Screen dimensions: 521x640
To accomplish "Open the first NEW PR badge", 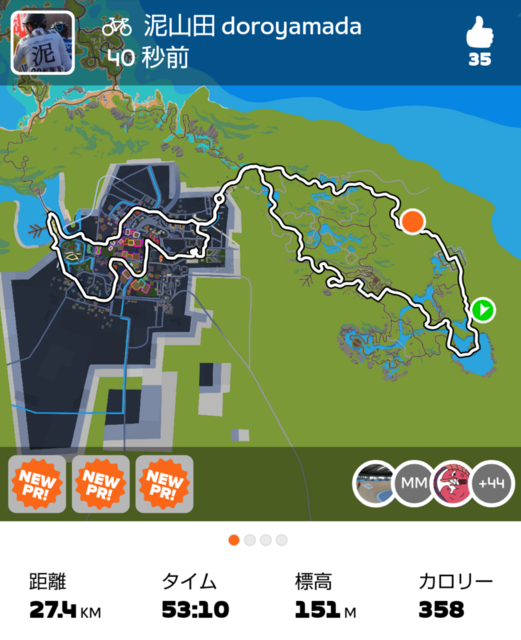I will pos(37,484).
